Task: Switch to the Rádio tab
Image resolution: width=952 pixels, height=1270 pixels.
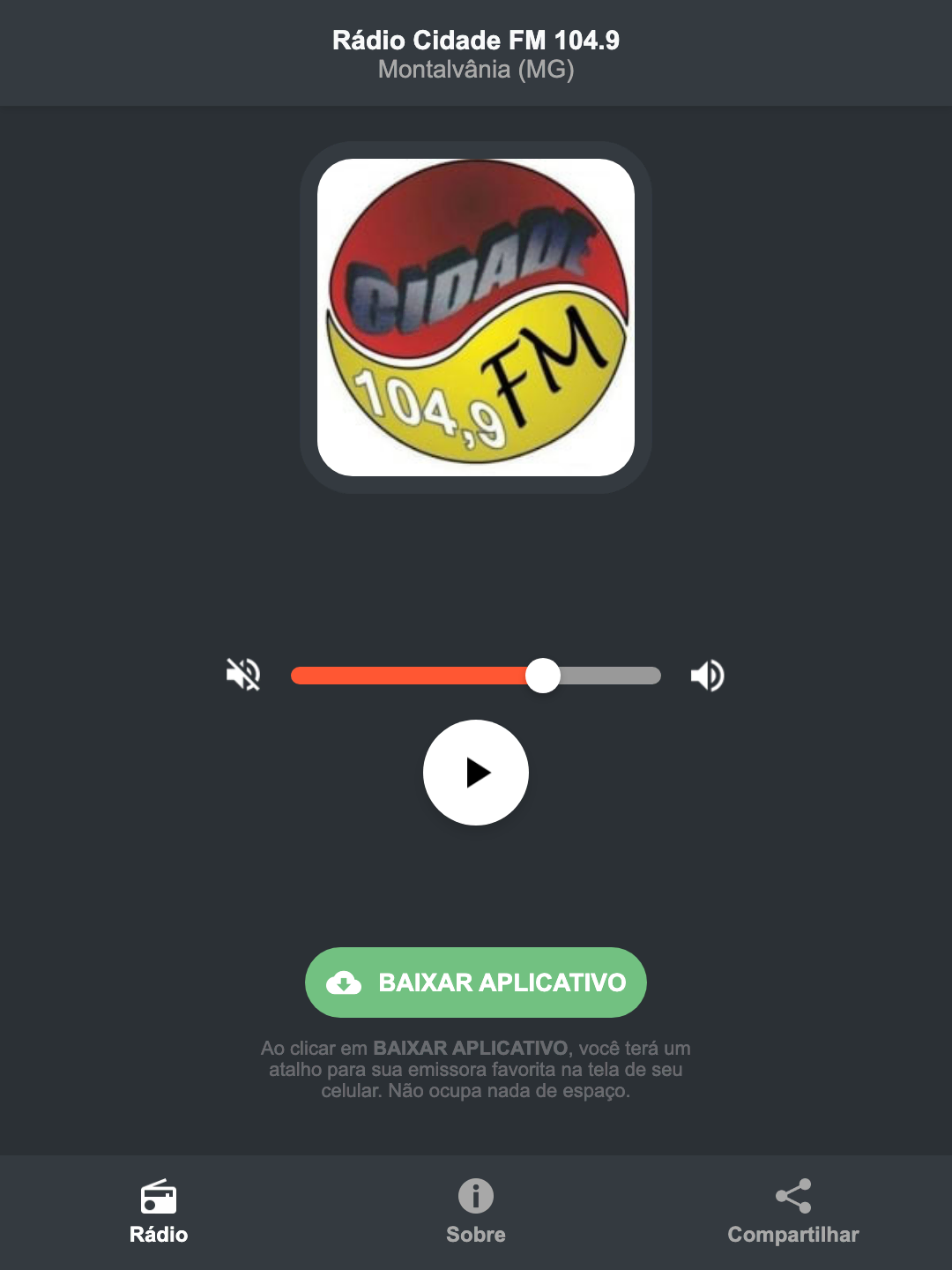Action: [159, 1213]
